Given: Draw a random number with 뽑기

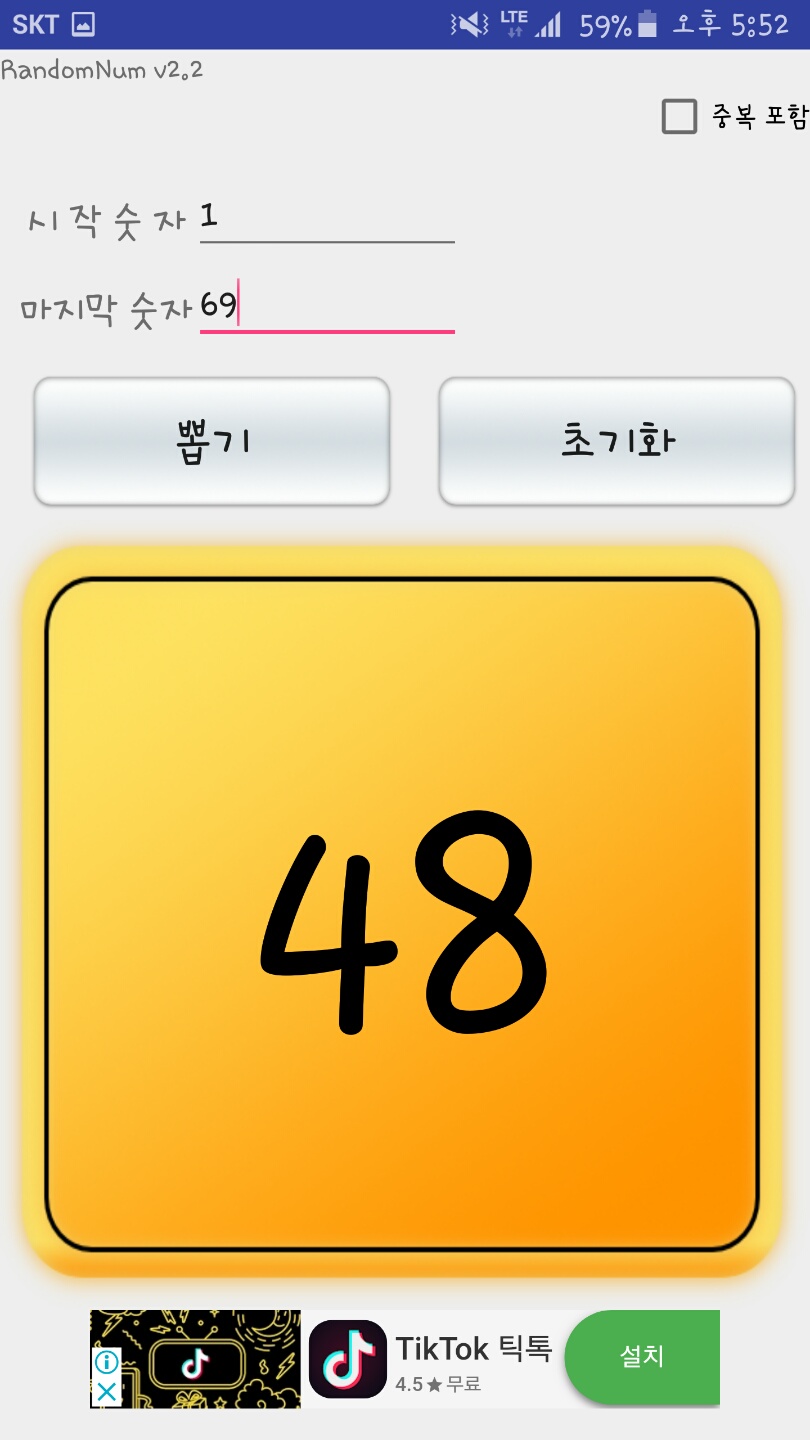Looking at the screenshot, I should (x=212, y=441).
